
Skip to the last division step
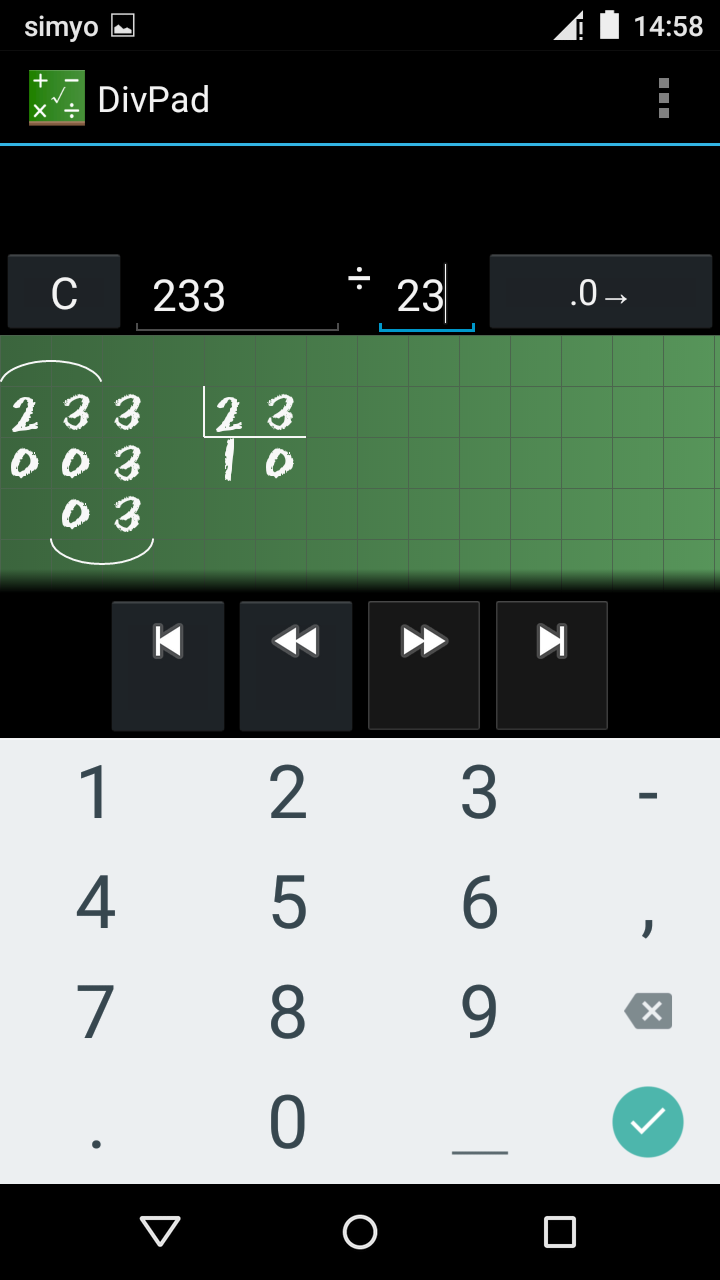coord(552,665)
